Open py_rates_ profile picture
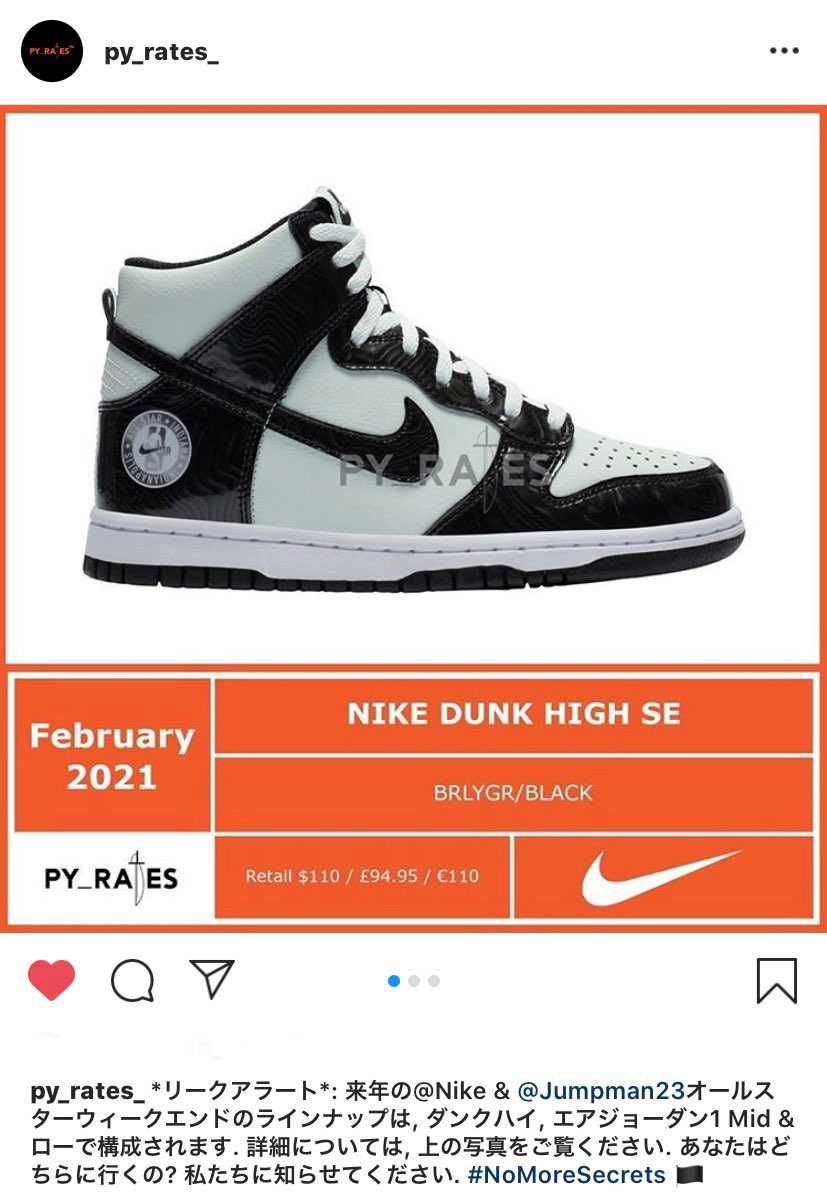The height and width of the screenshot is (1196, 827). [51, 51]
